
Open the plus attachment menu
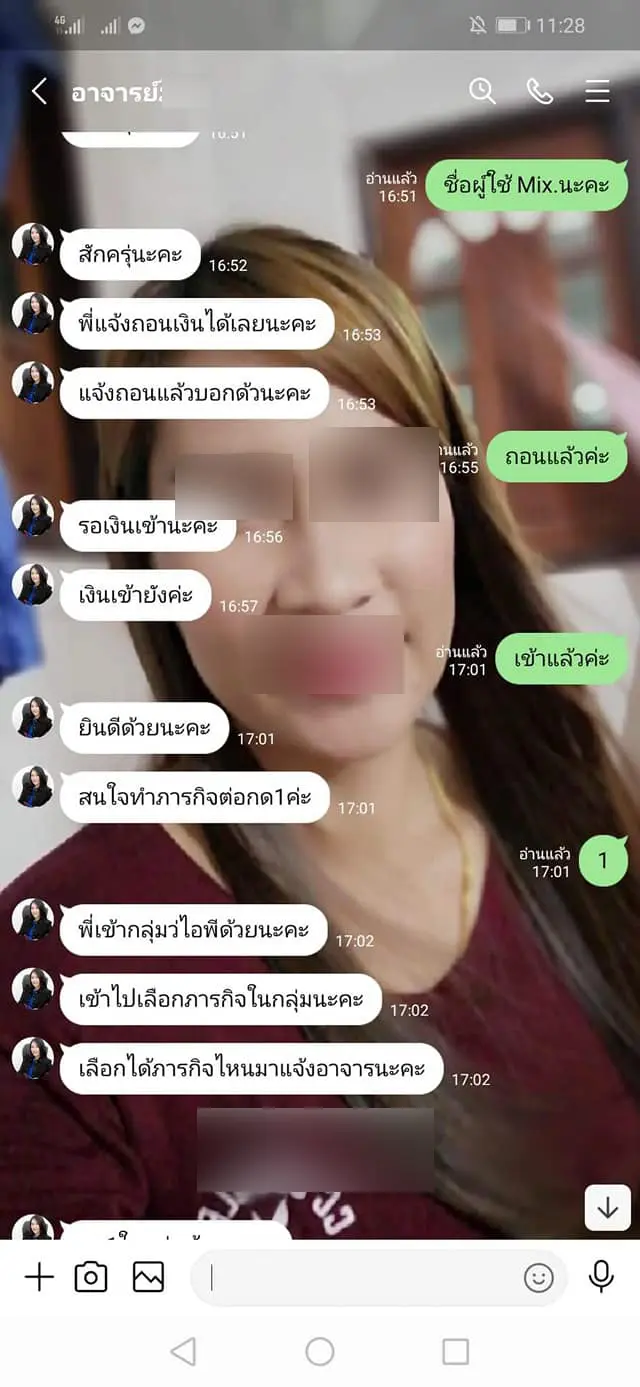(39, 1277)
